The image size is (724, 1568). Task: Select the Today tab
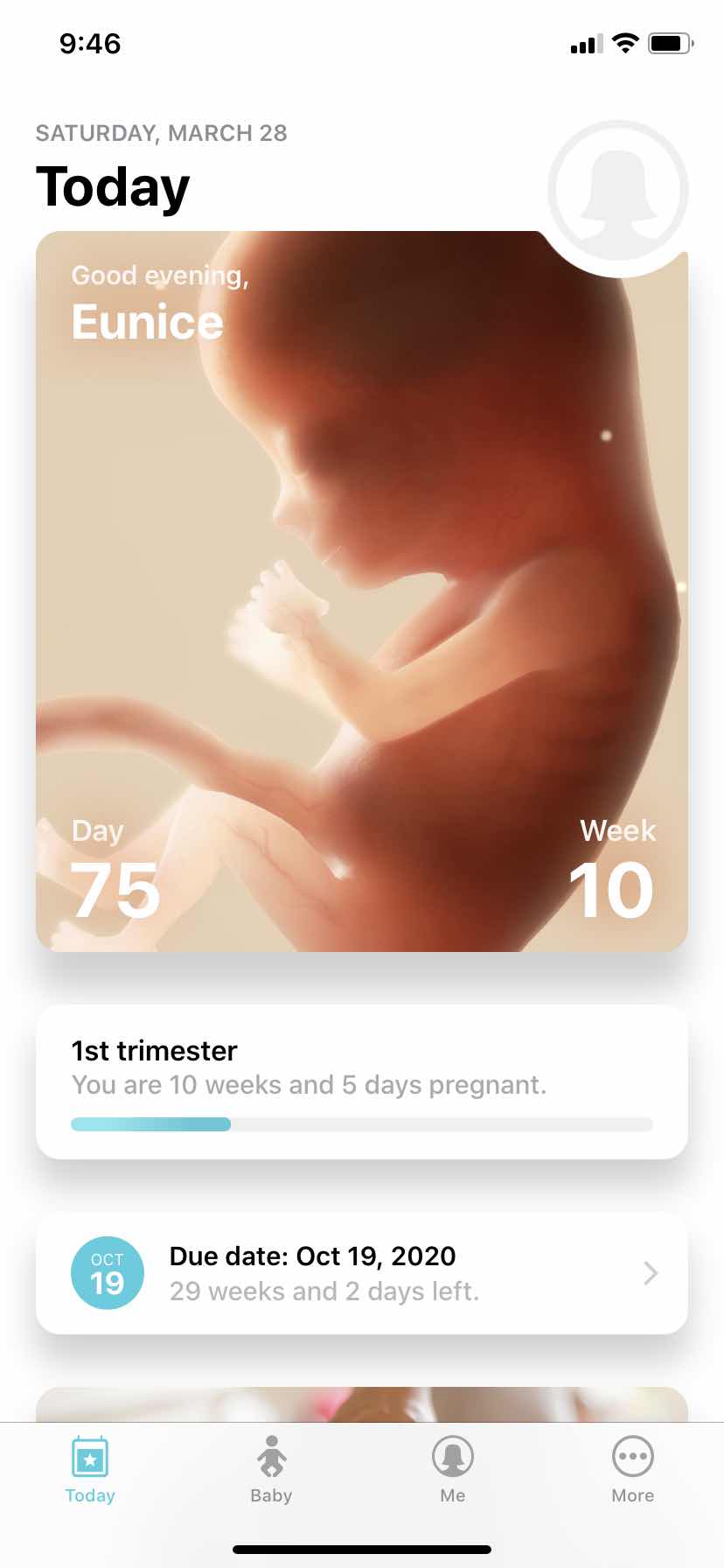[x=90, y=1470]
